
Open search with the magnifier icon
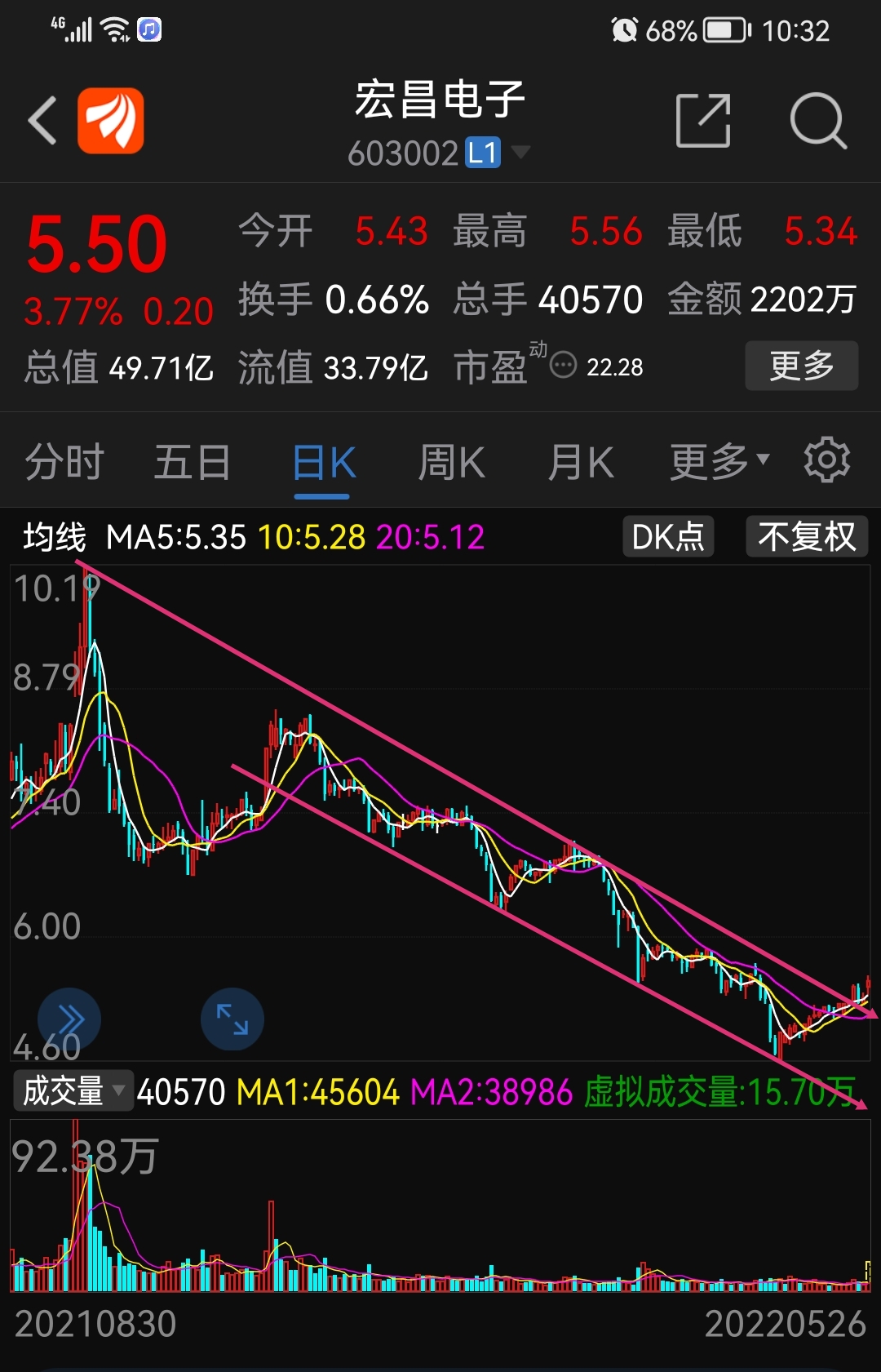point(819,119)
